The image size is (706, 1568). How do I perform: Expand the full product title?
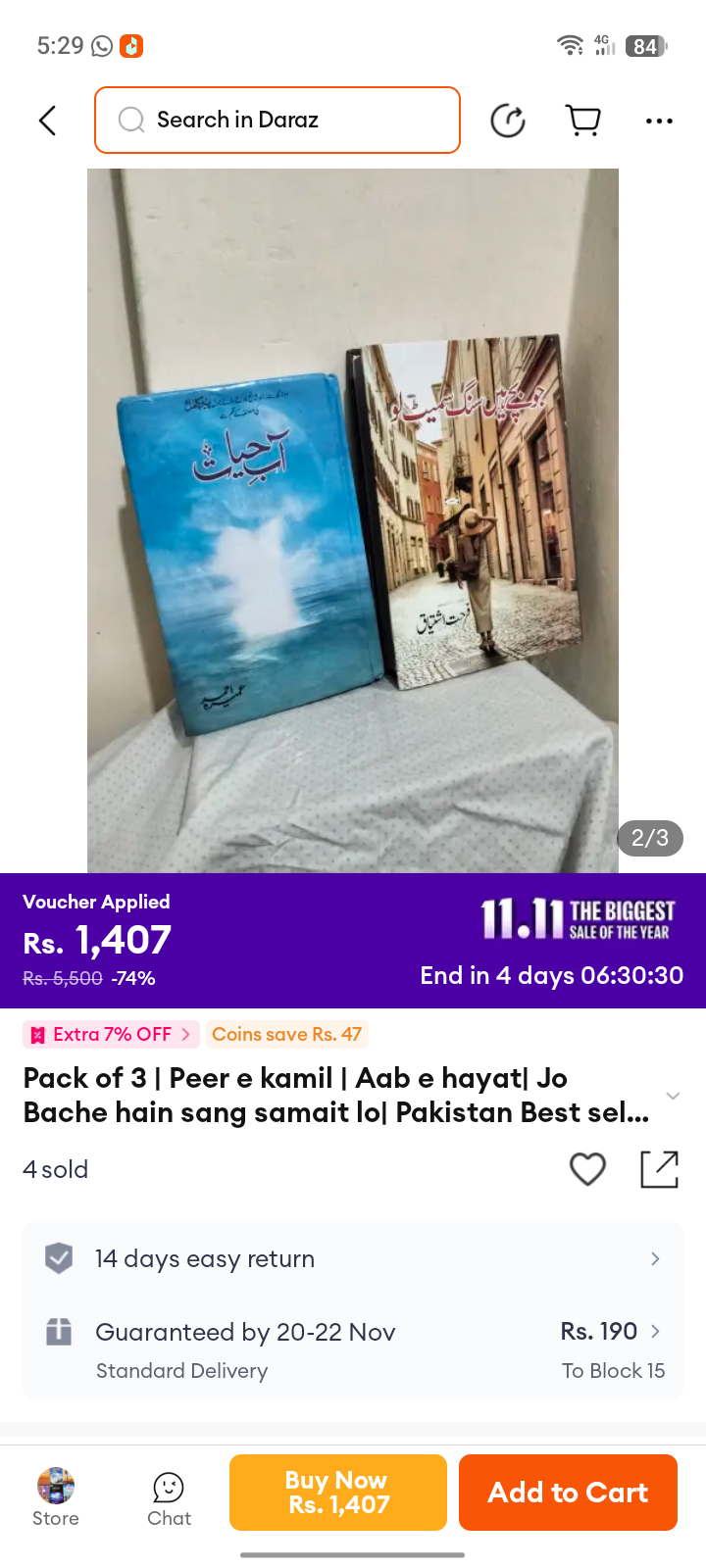pos(673,1095)
